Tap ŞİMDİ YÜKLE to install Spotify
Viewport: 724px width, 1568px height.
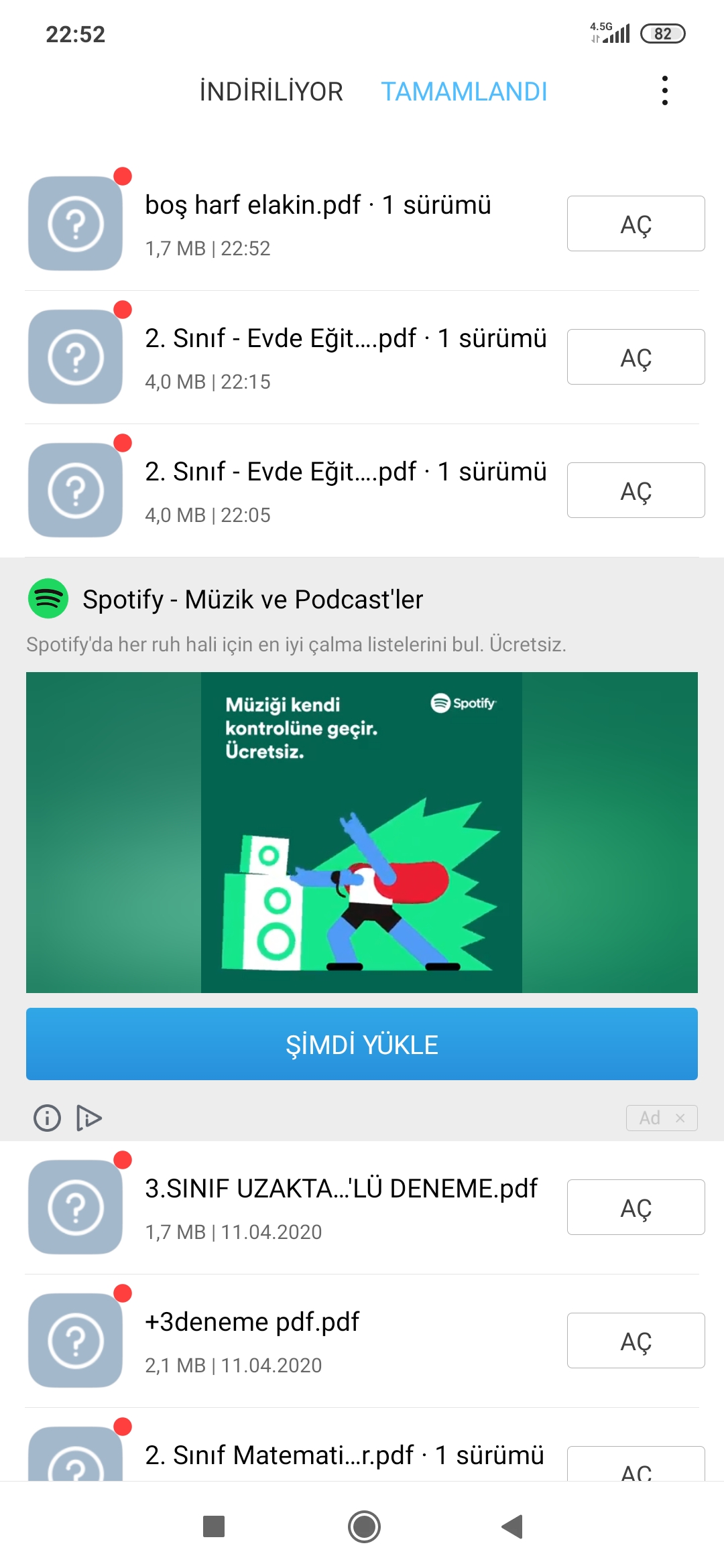pos(362,1044)
